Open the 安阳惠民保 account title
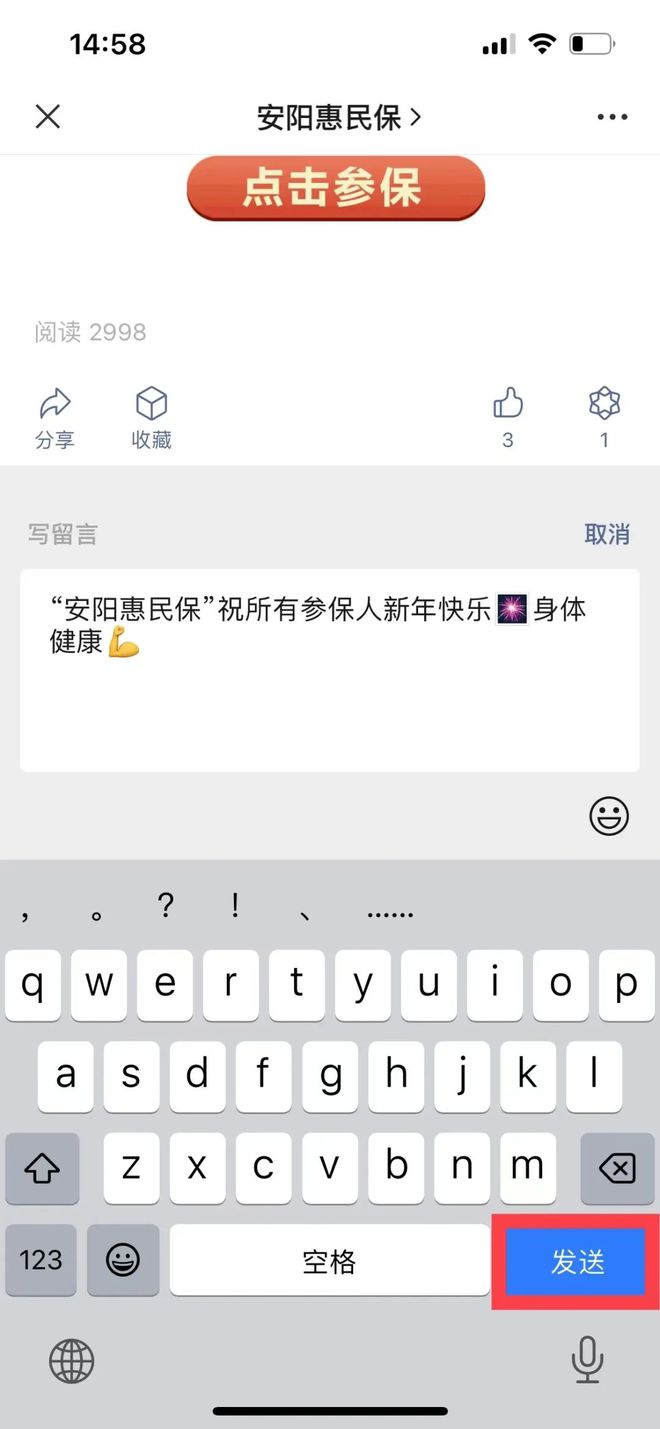The image size is (660, 1429). click(339, 118)
